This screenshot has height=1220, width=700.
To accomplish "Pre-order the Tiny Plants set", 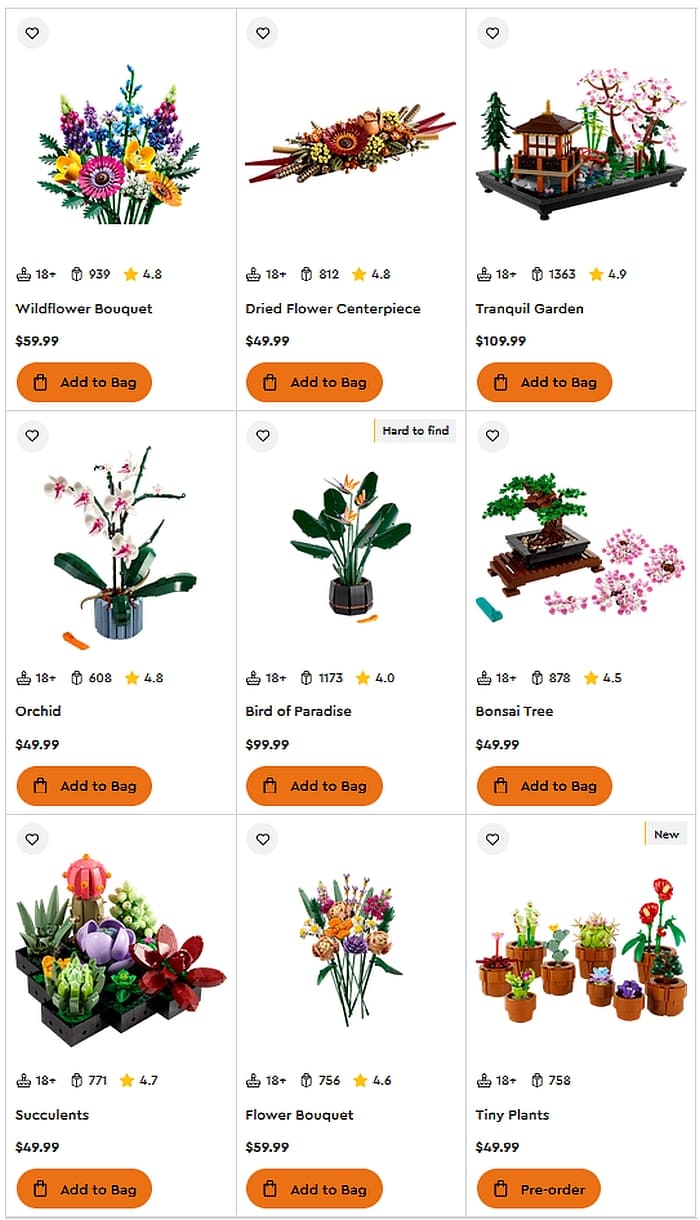I will [x=538, y=1189].
